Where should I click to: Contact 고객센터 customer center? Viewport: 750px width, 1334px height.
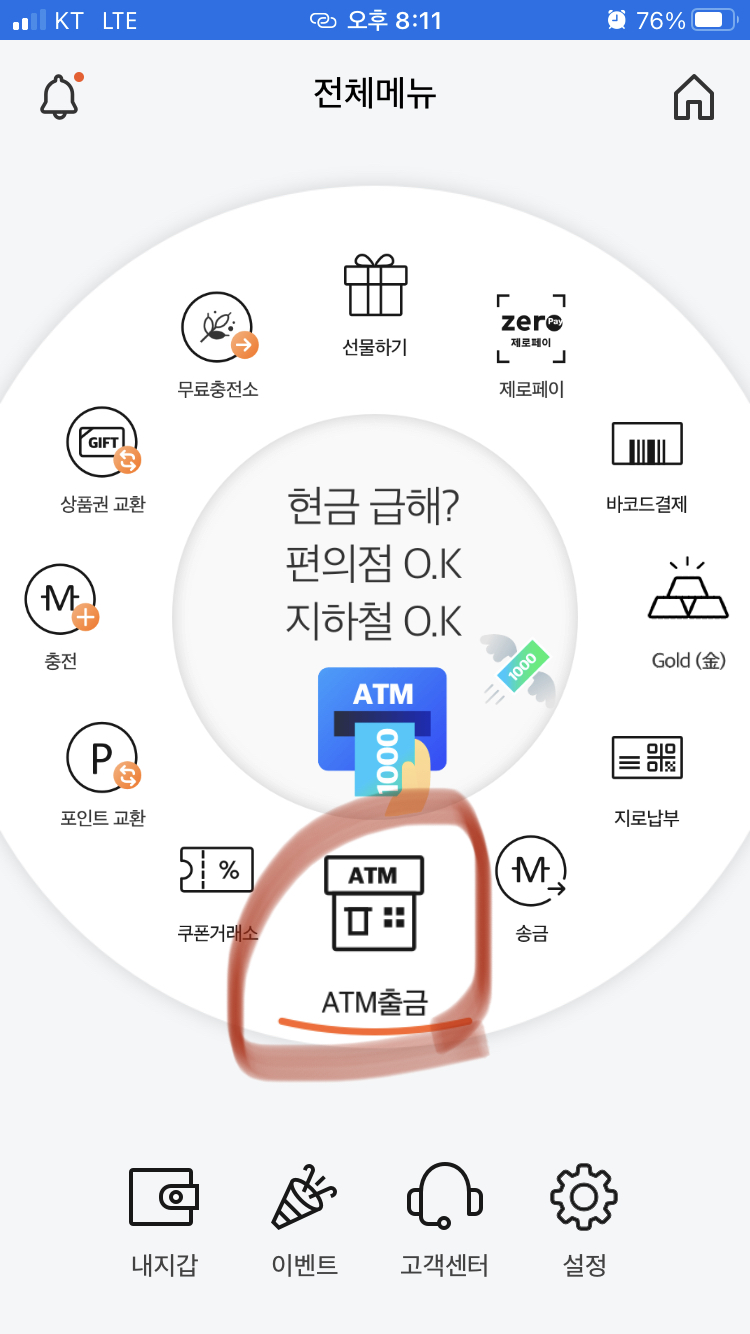click(x=444, y=1221)
